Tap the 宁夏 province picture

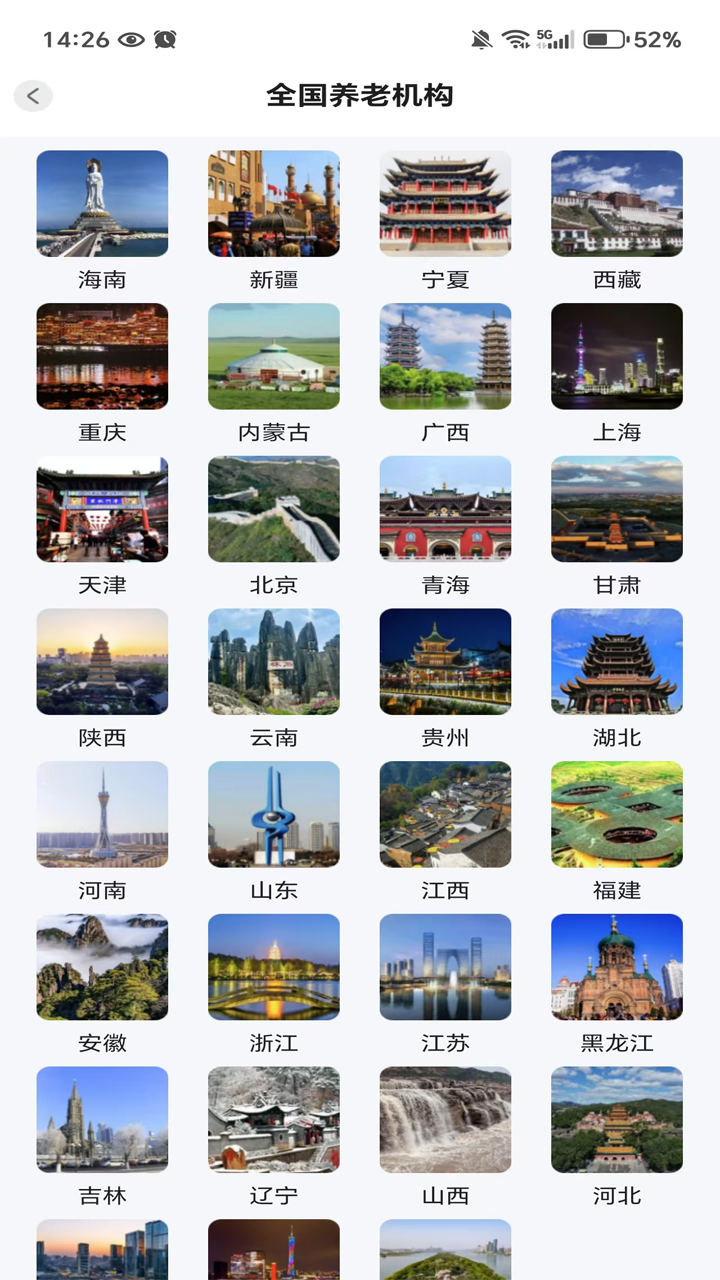click(445, 203)
